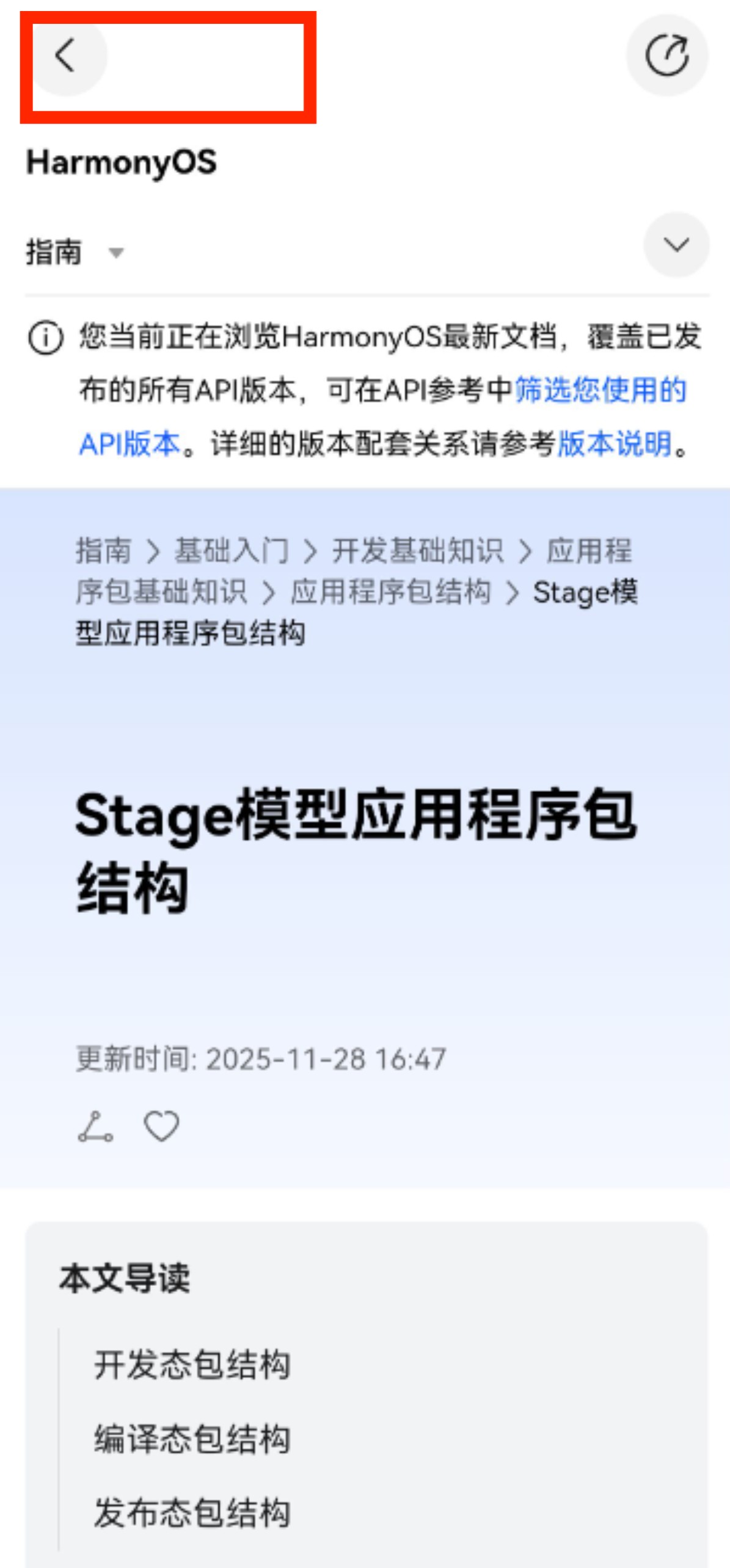This screenshot has width=730, height=1568.
Task: Open 应用程序包结构 breadcrumb
Action: [390, 592]
